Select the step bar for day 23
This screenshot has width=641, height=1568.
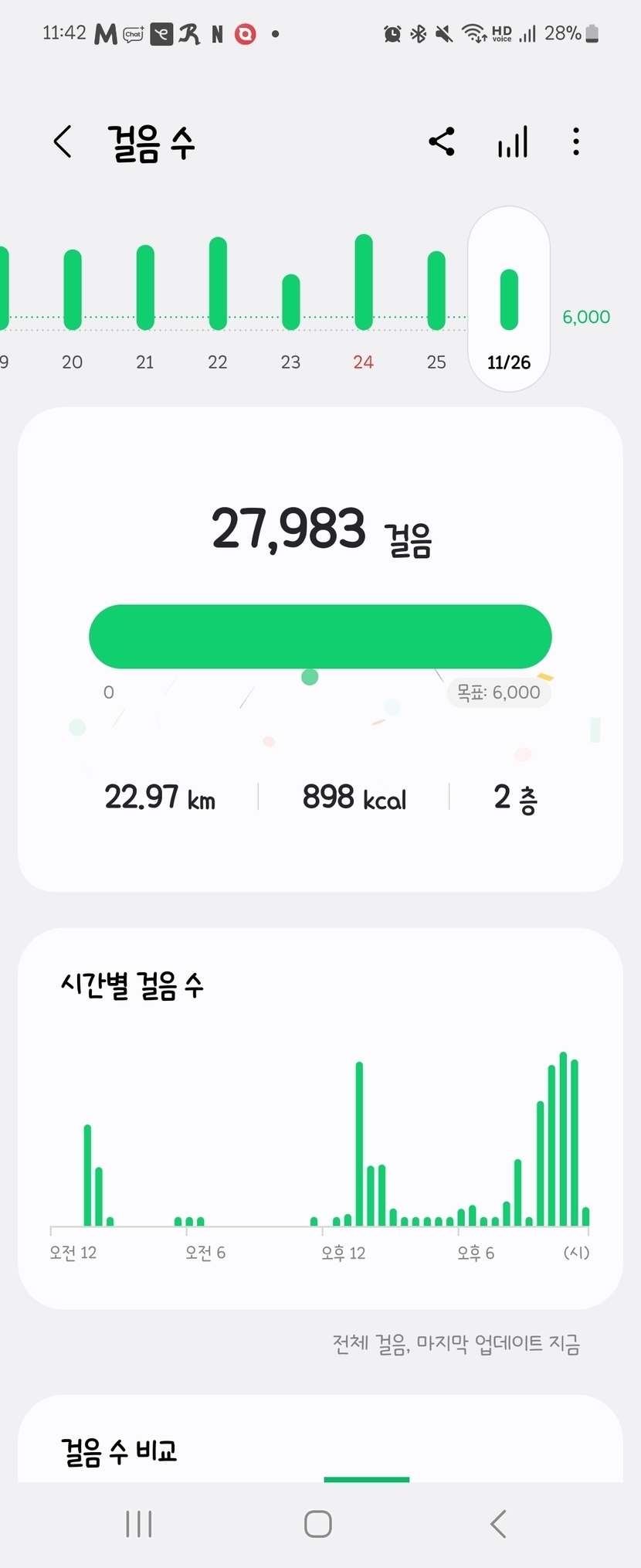click(x=290, y=302)
